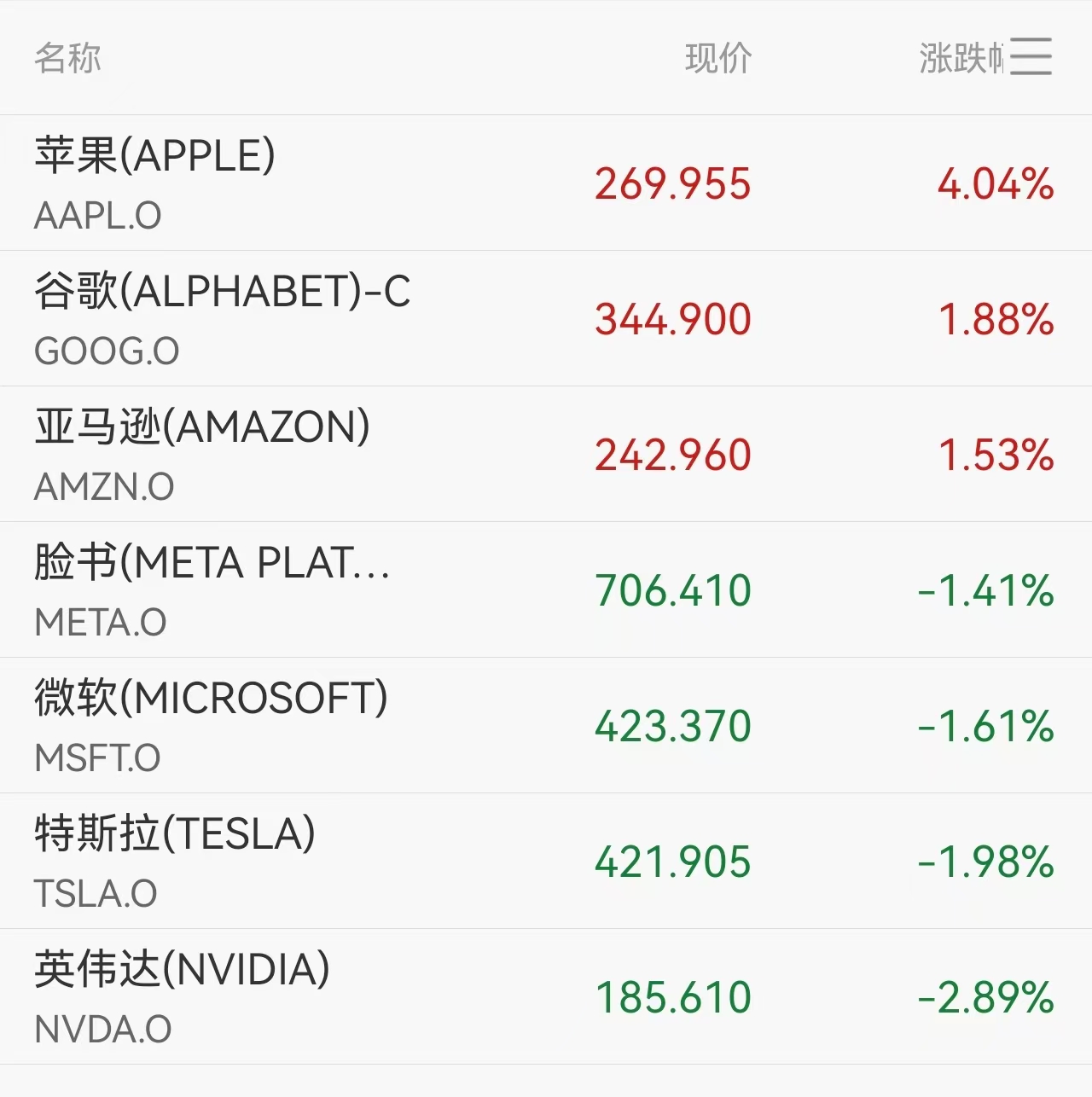Open the column settings menu icon
This screenshot has width=1092, height=1097.
(1031, 57)
